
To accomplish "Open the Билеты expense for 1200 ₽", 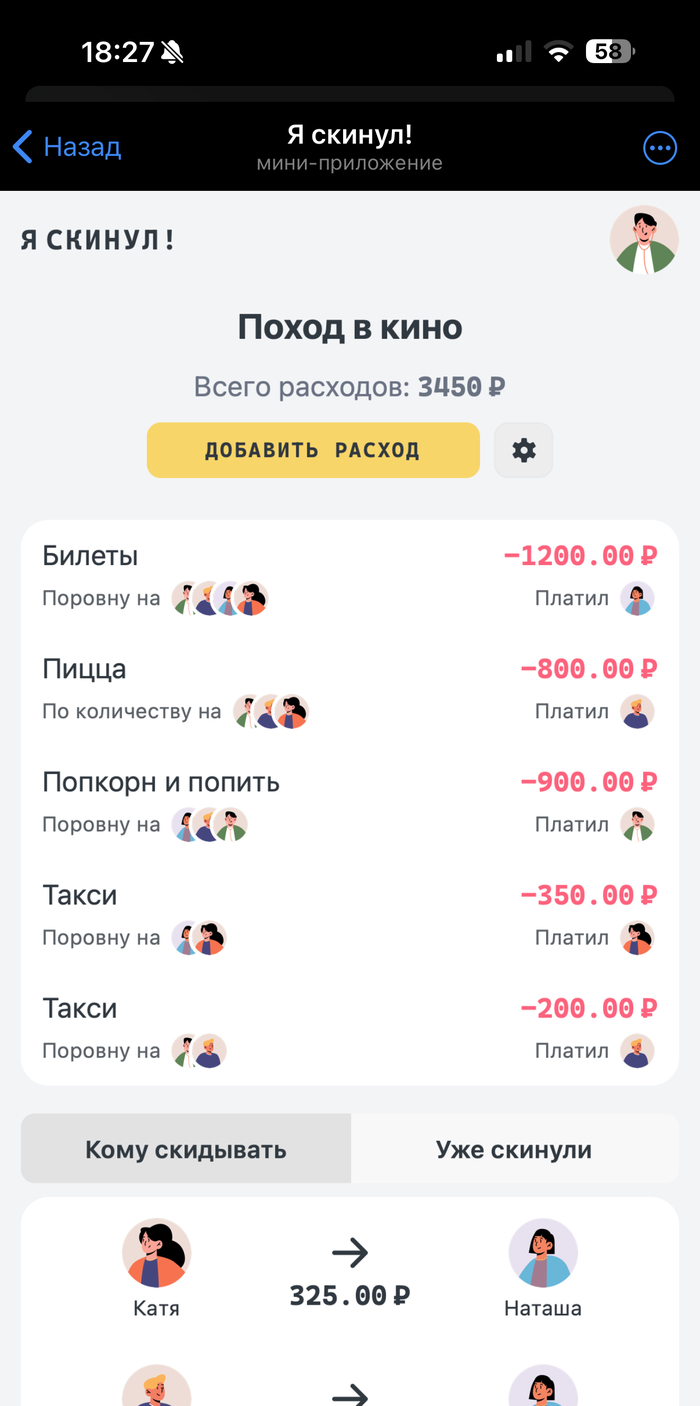I will (349, 576).
